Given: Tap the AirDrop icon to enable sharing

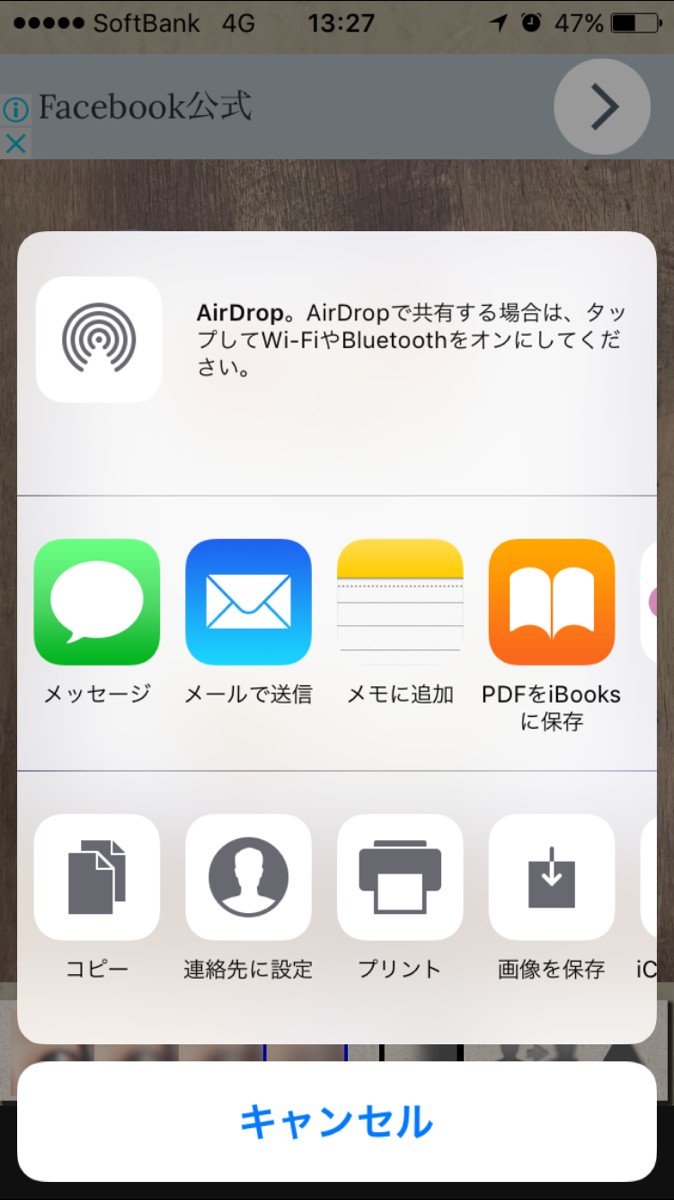Looking at the screenshot, I should pos(98,340).
